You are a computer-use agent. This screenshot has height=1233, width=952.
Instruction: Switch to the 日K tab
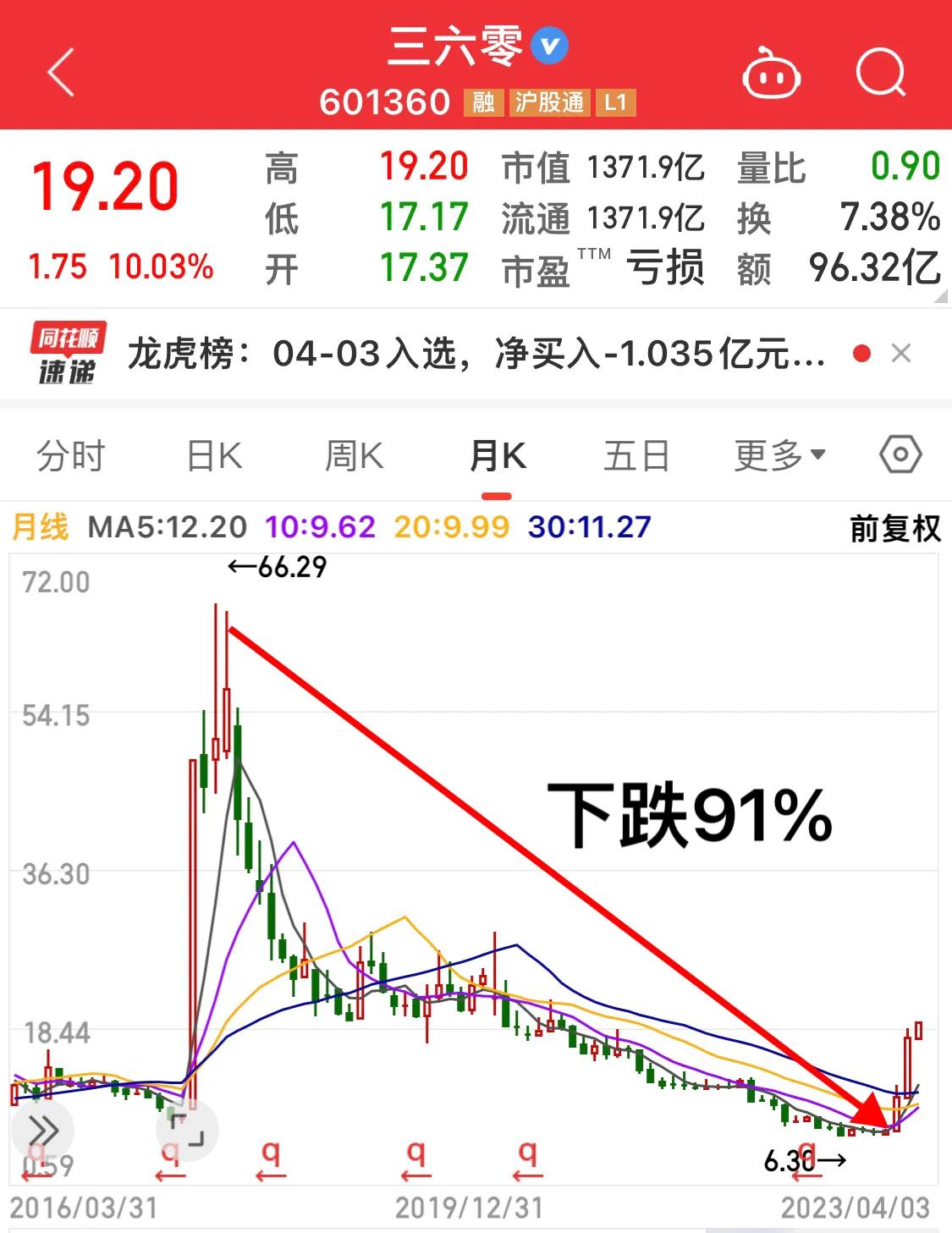click(x=212, y=454)
